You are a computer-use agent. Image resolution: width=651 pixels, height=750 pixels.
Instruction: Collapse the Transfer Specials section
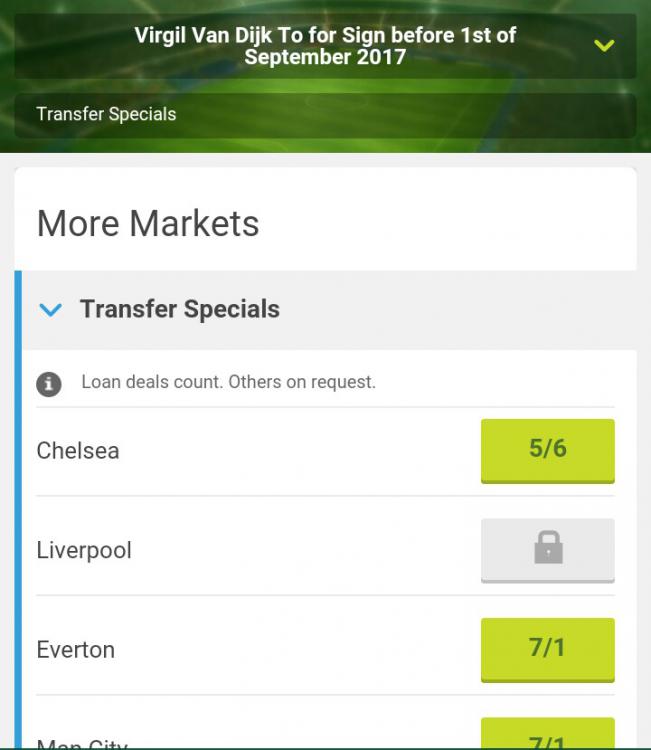[50, 310]
